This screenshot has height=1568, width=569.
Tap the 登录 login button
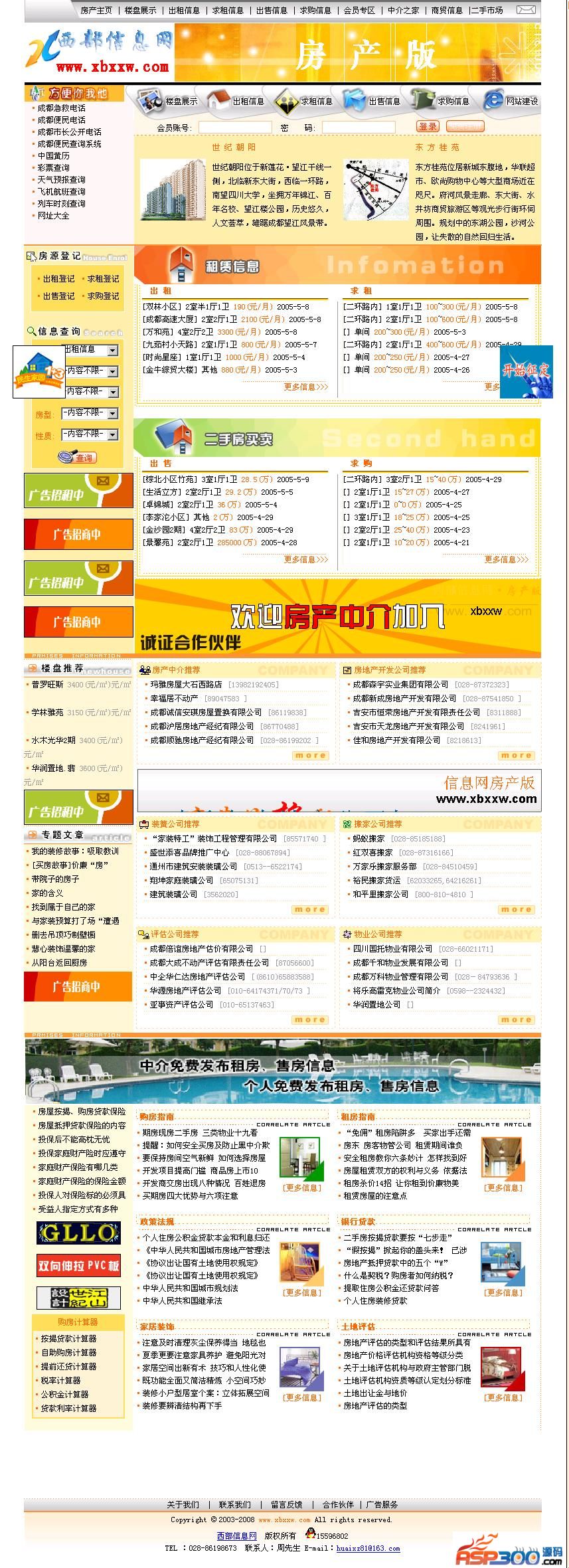pyautogui.click(x=428, y=127)
